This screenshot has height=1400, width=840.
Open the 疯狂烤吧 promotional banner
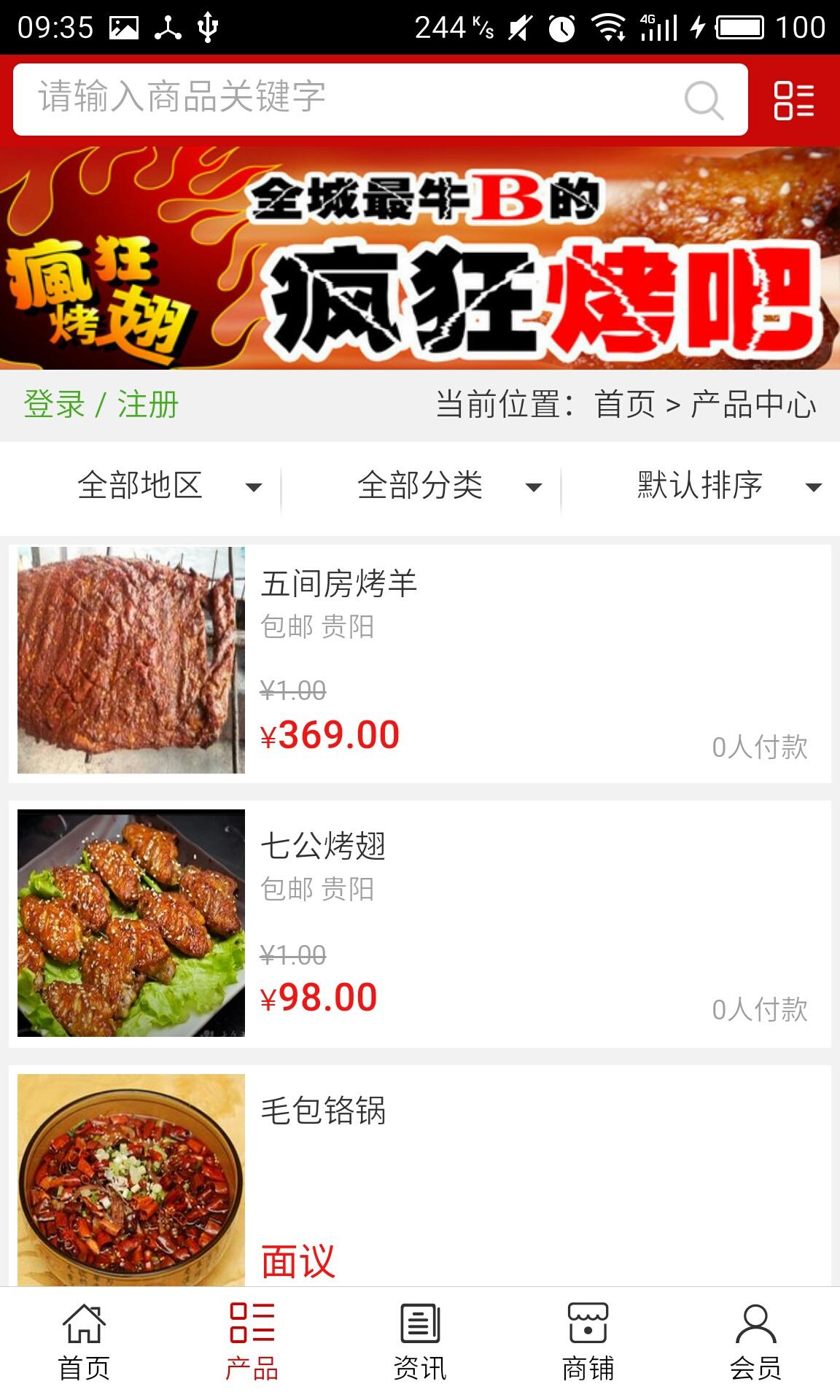tap(420, 259)
